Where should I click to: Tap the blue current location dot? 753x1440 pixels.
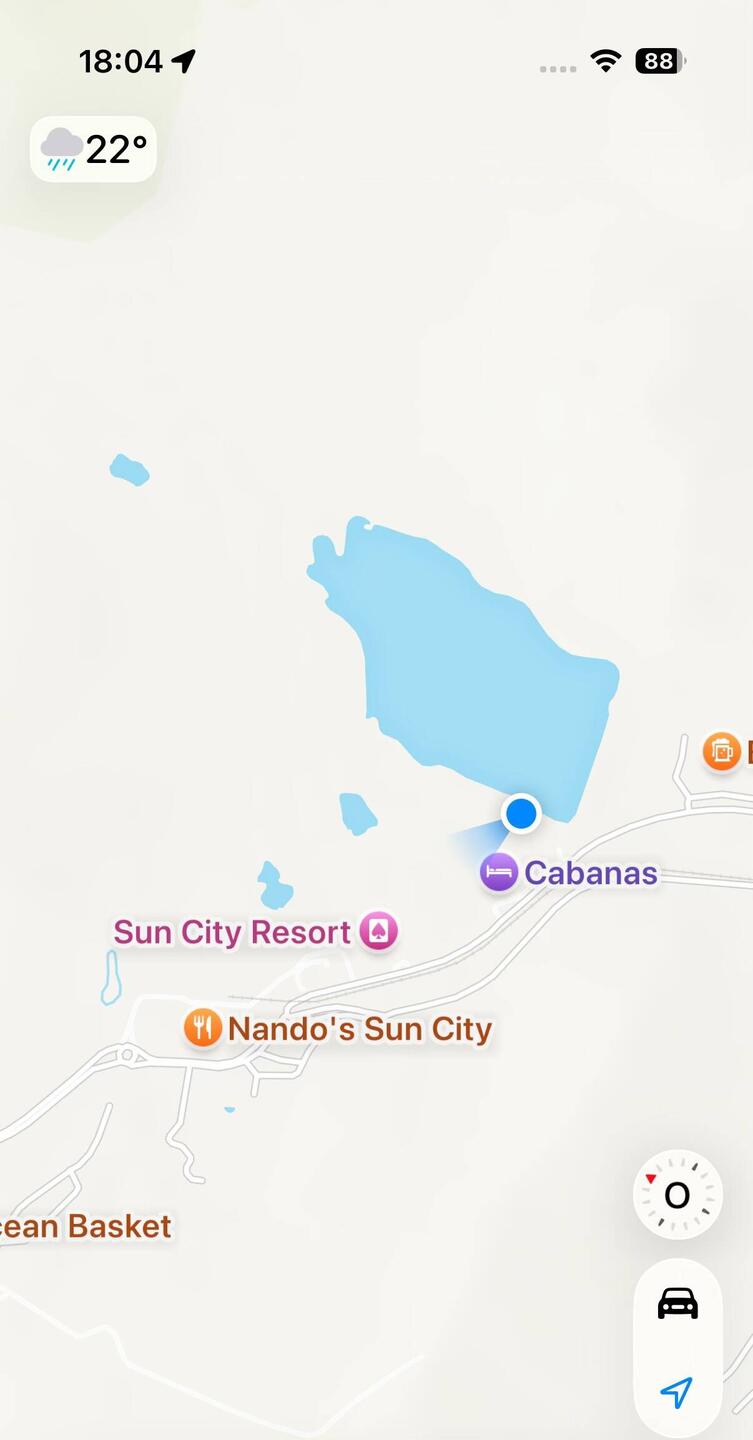(521, 813)
